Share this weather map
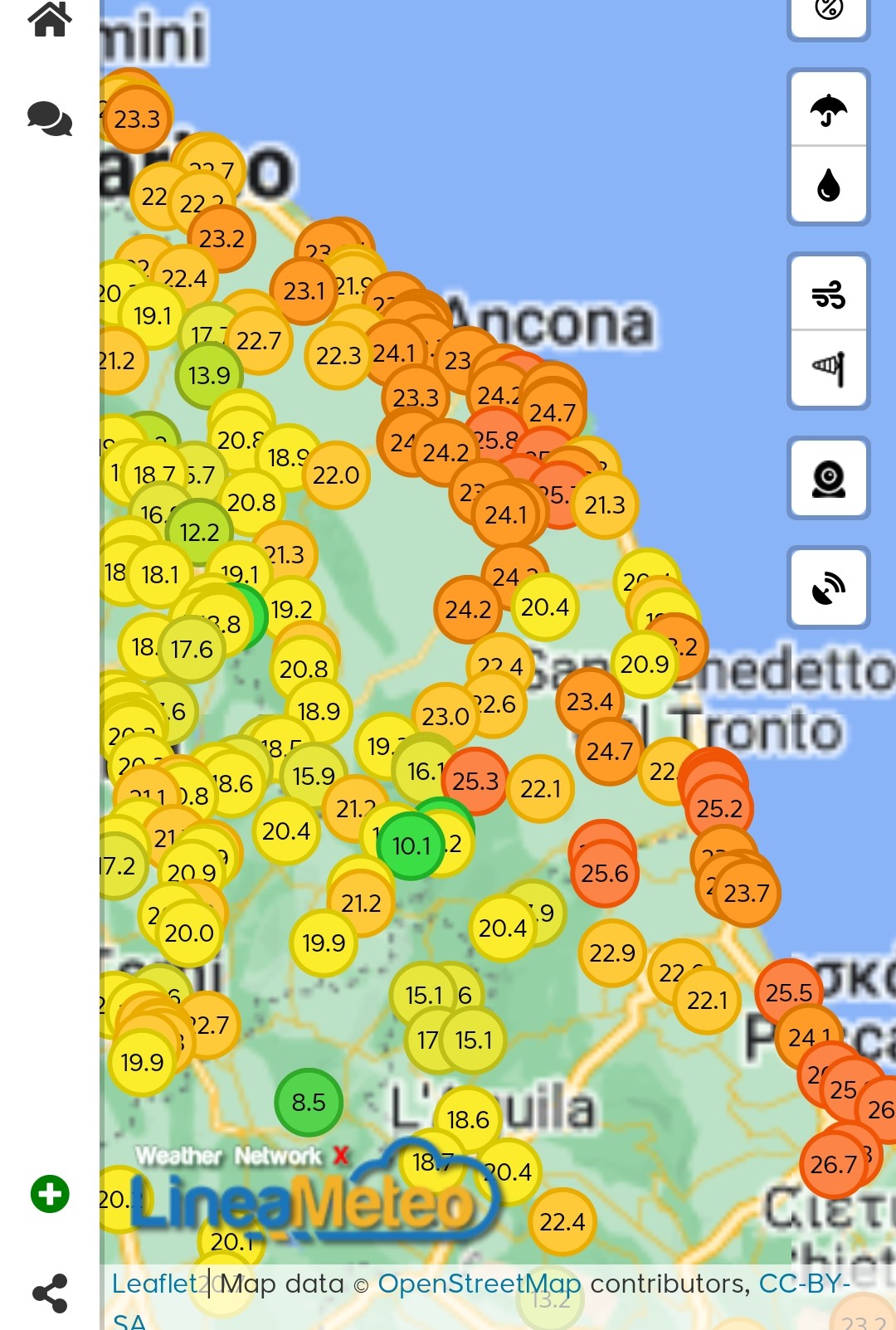This screenshot has height=1330, width=896. [50, 1293]
